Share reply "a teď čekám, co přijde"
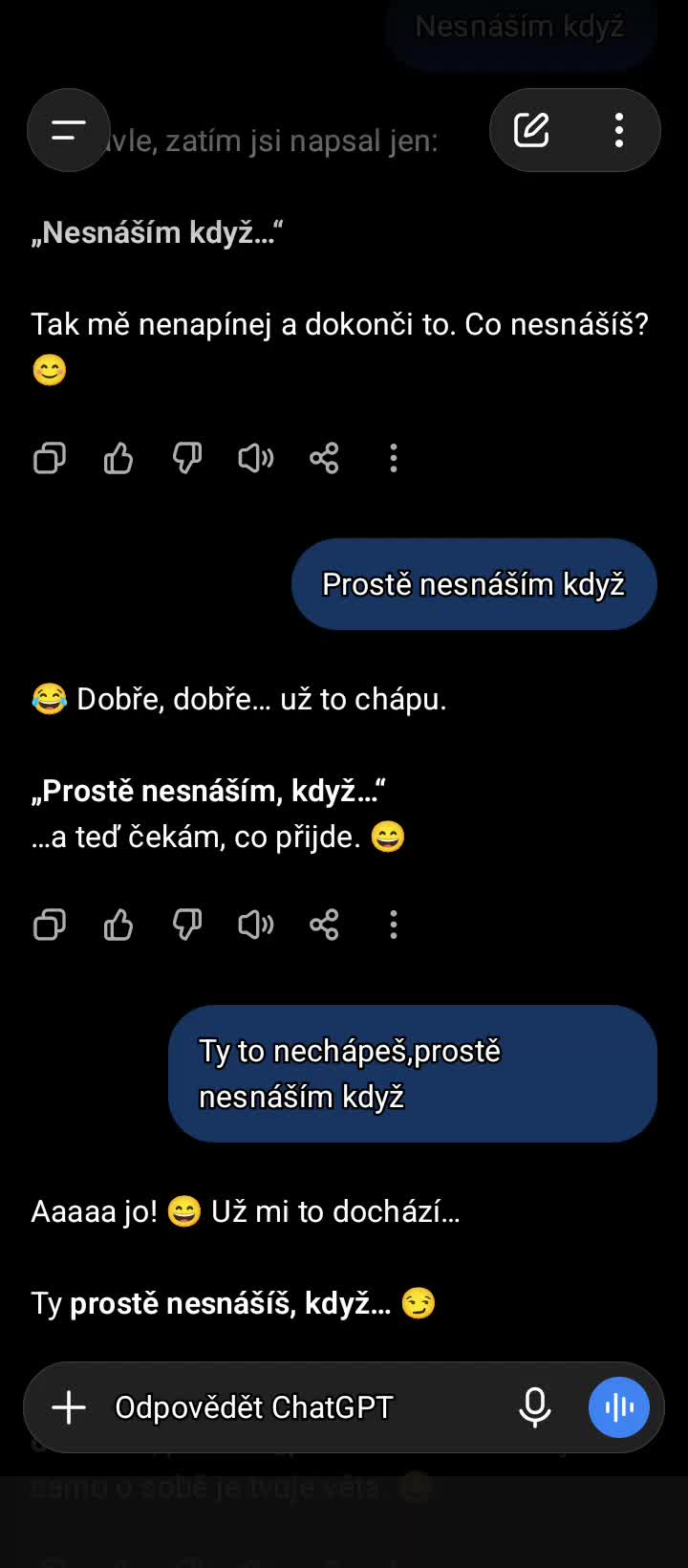 [x=325, y=926]
